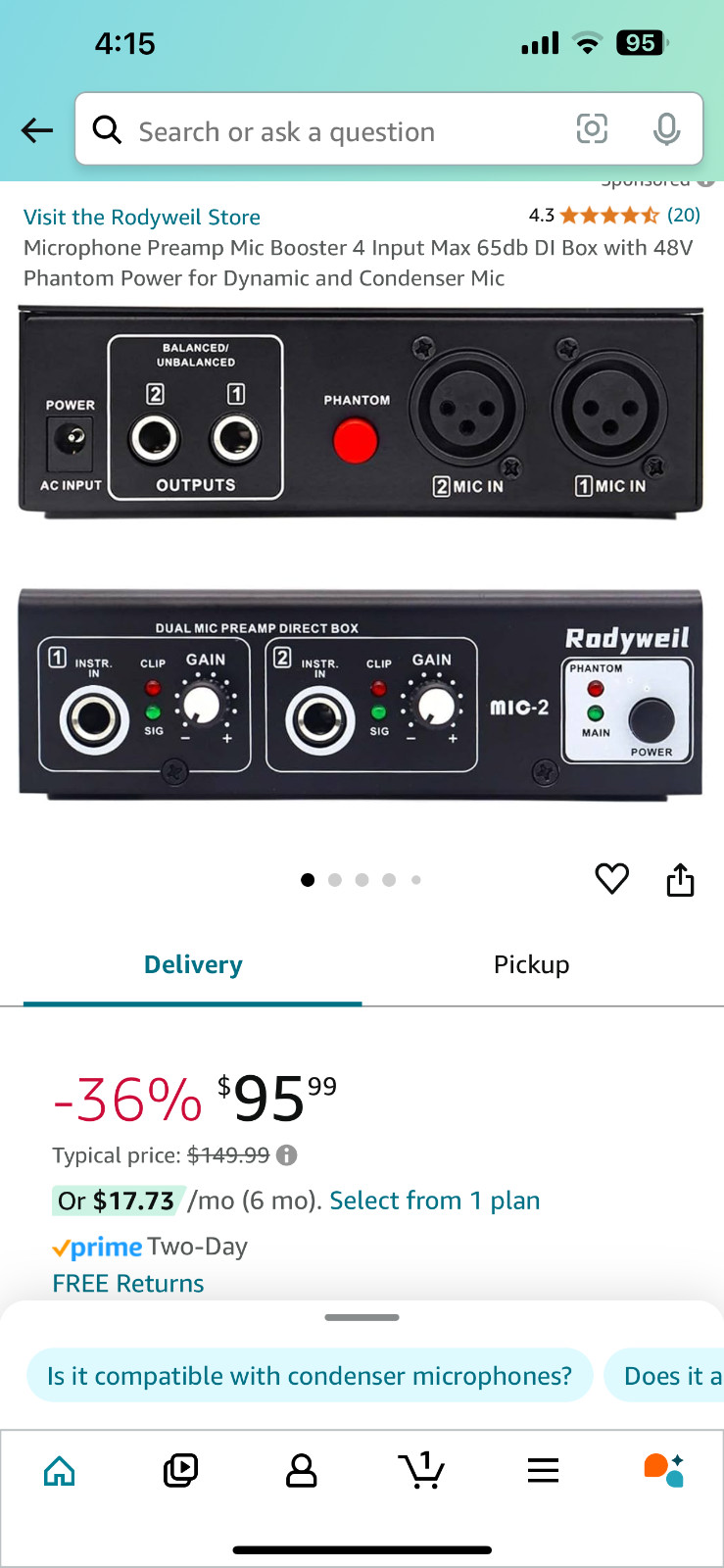The image size is (724, 1568).
Task: Open the 4.3 star ratings with 20 reviews
Action: click(x=614, y=215)
